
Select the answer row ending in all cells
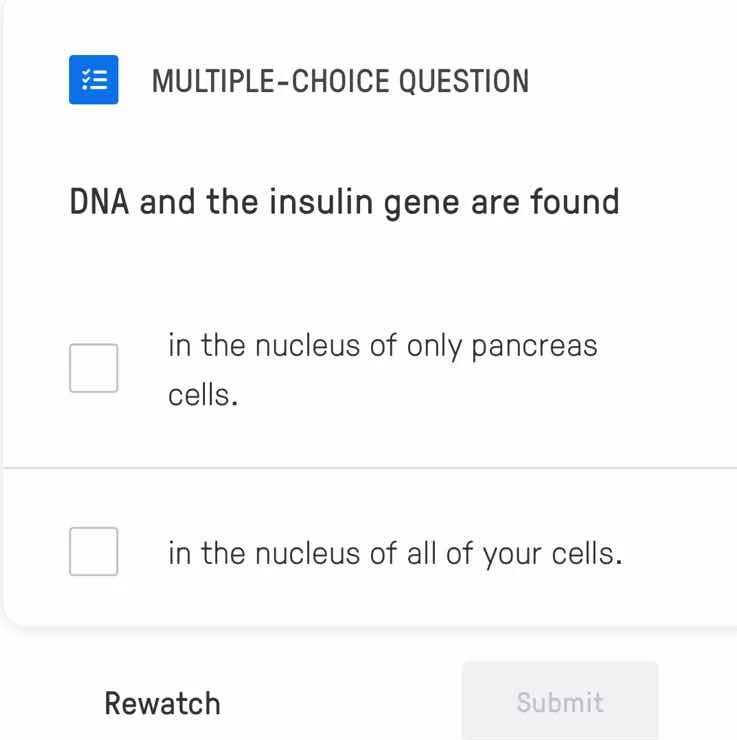coord(394,553)
